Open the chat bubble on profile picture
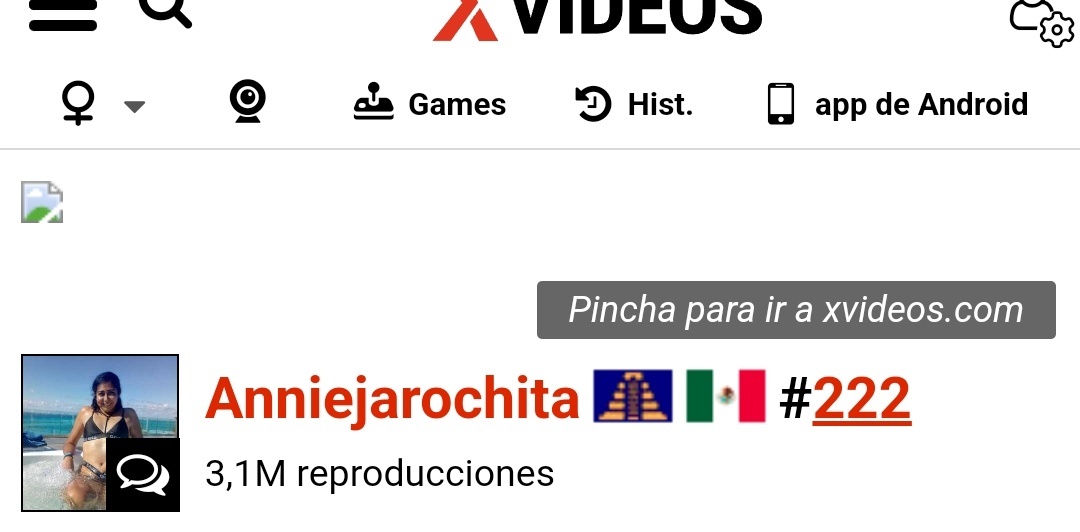The height and width of the screenshot is (532, 1080). [x=142, y=476]
